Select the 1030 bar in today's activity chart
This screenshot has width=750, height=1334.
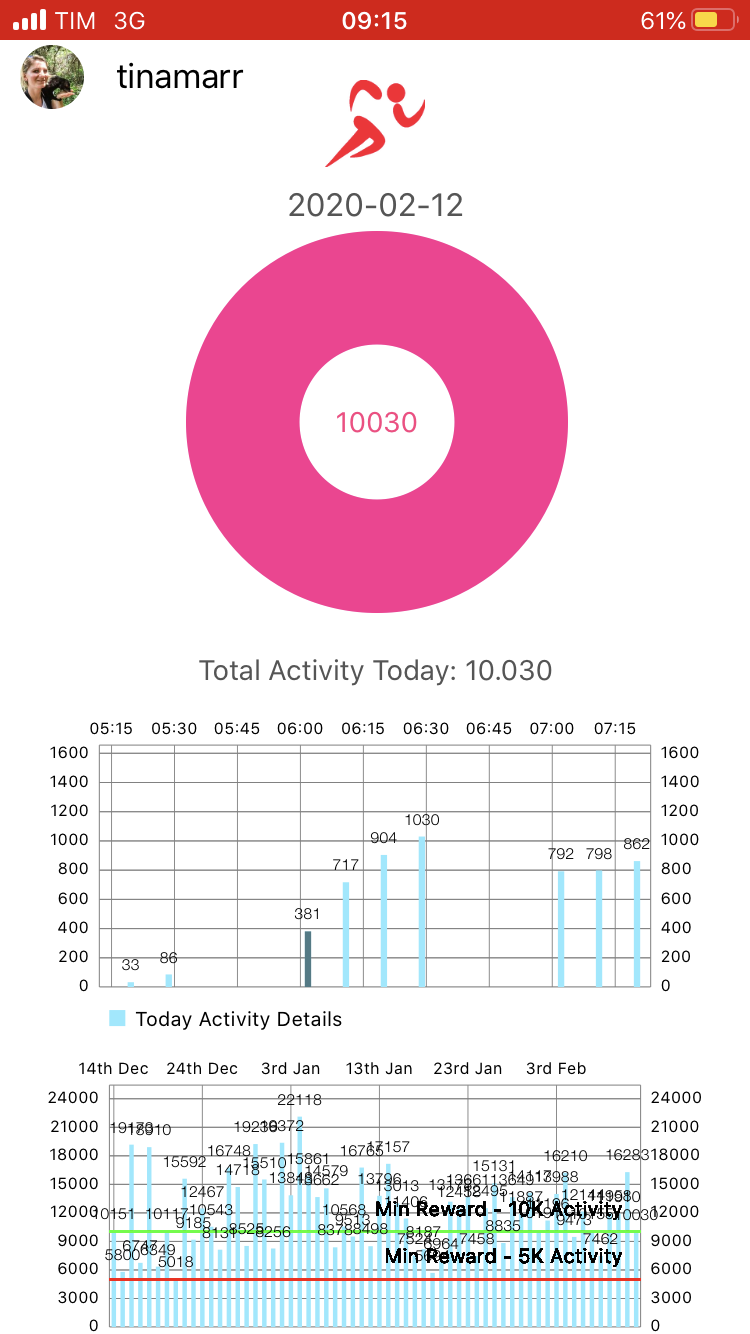click(422, 912)
